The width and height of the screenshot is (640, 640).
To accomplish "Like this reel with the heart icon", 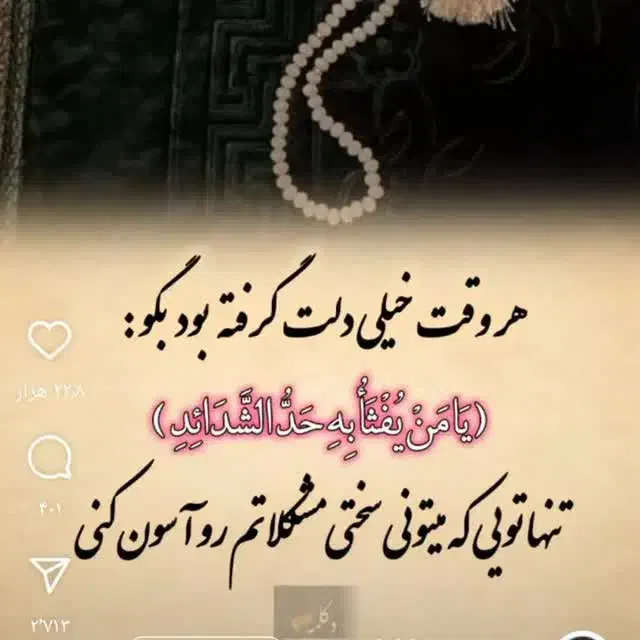I will (x=49, y=342).
